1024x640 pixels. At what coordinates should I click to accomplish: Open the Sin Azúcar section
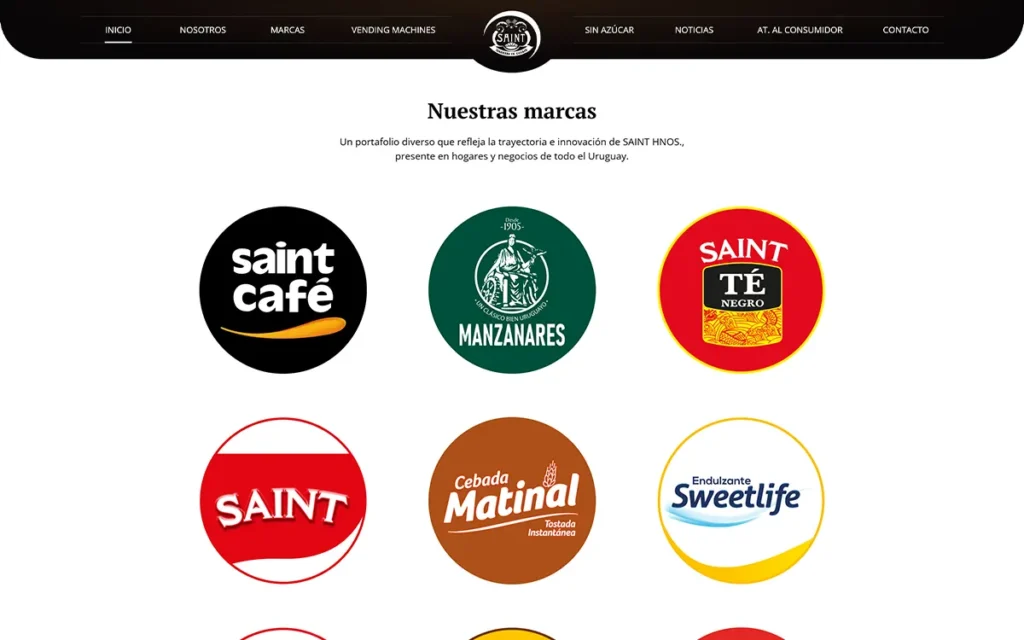click(x=609, y=30)
